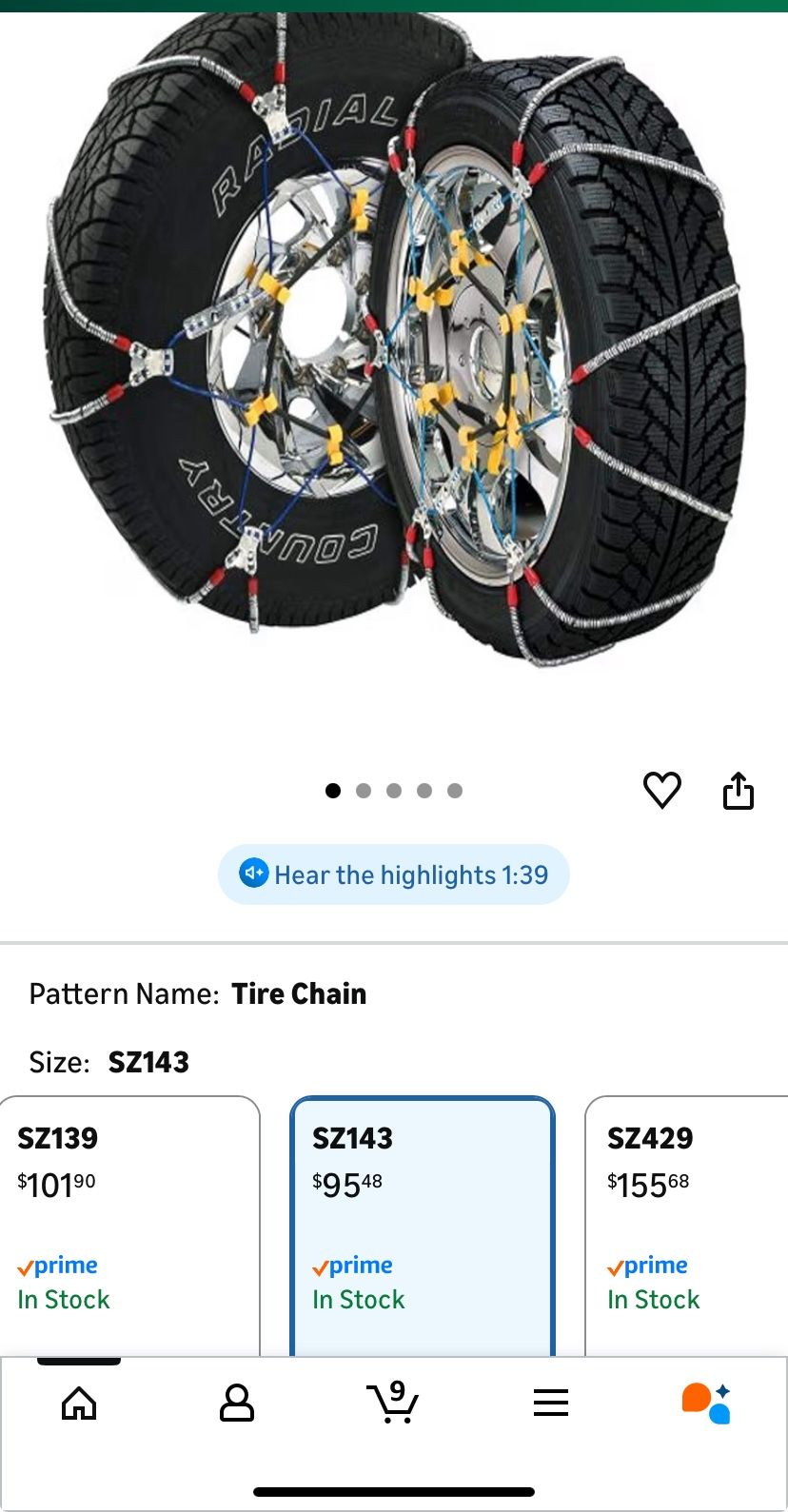Open the hamburger menu in bottom bar
788x1512 pixels.
pyautogui.click(x=551, y=1402)
